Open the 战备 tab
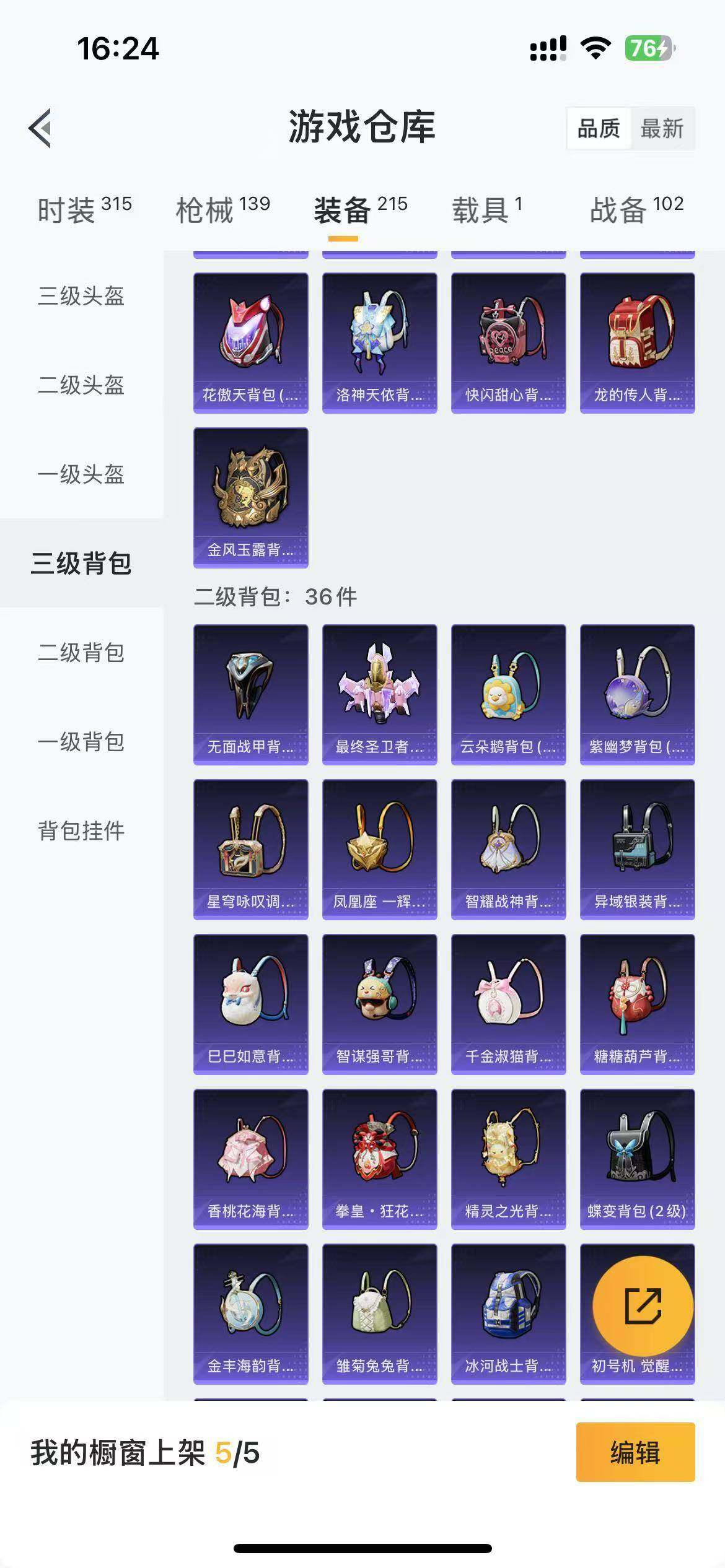This screenshot has width=725, height=1568. tap(637, 209)
